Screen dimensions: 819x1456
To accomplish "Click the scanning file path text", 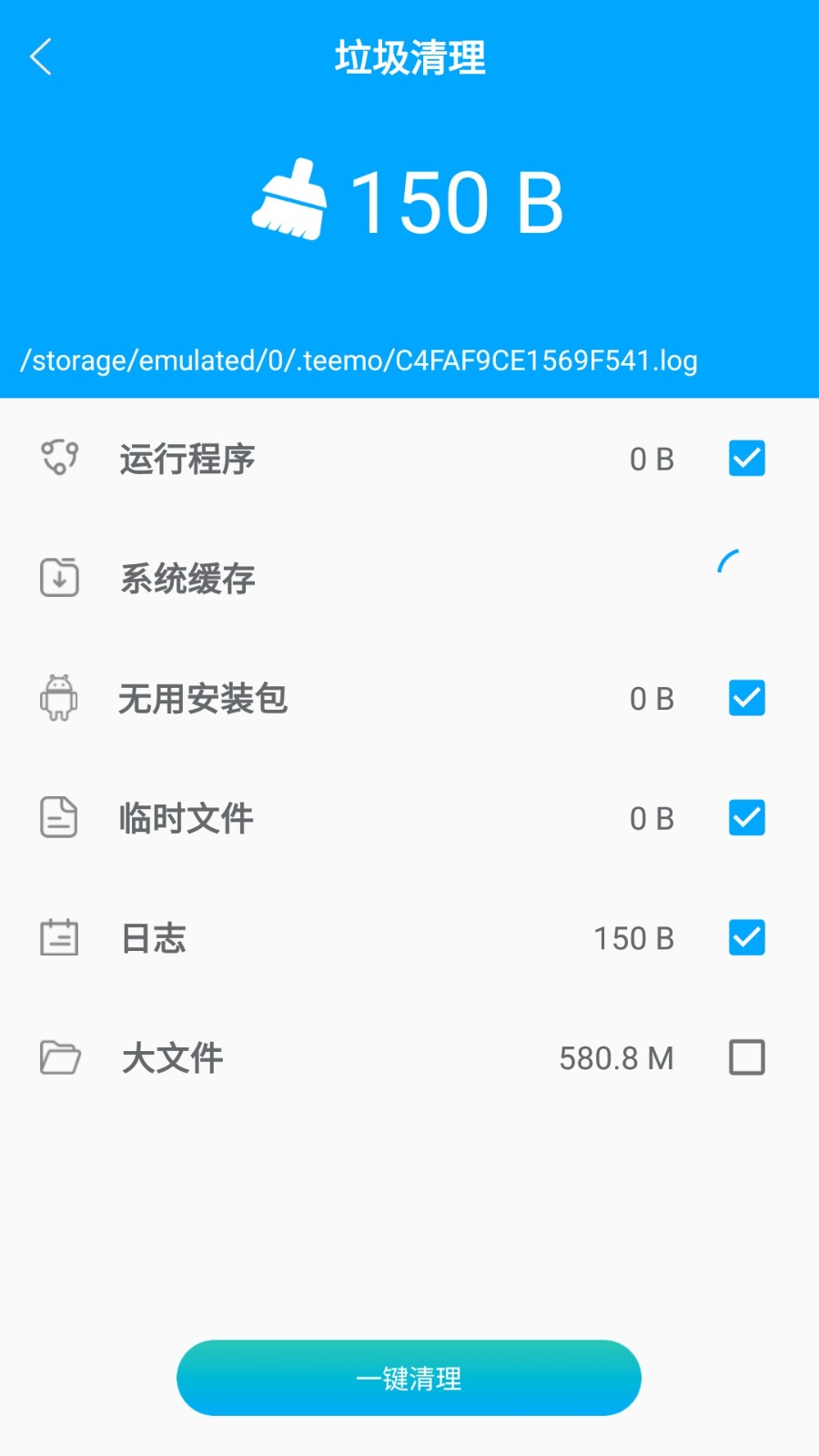I will coord(359,360).
